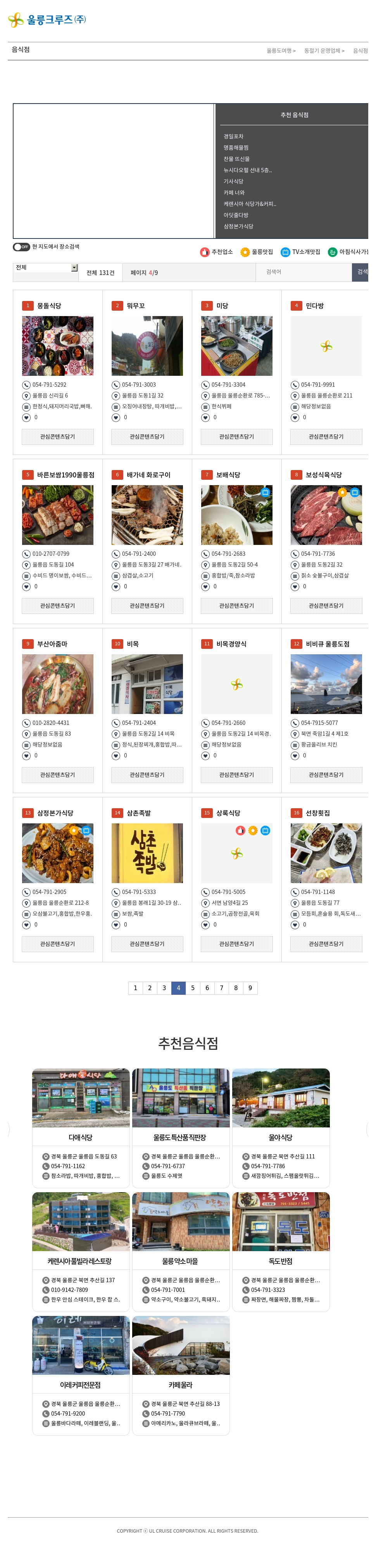The image size is (376, 1568).
Task: Open 명품해물찜 from recommended restaurants
Action: [236, 148]
